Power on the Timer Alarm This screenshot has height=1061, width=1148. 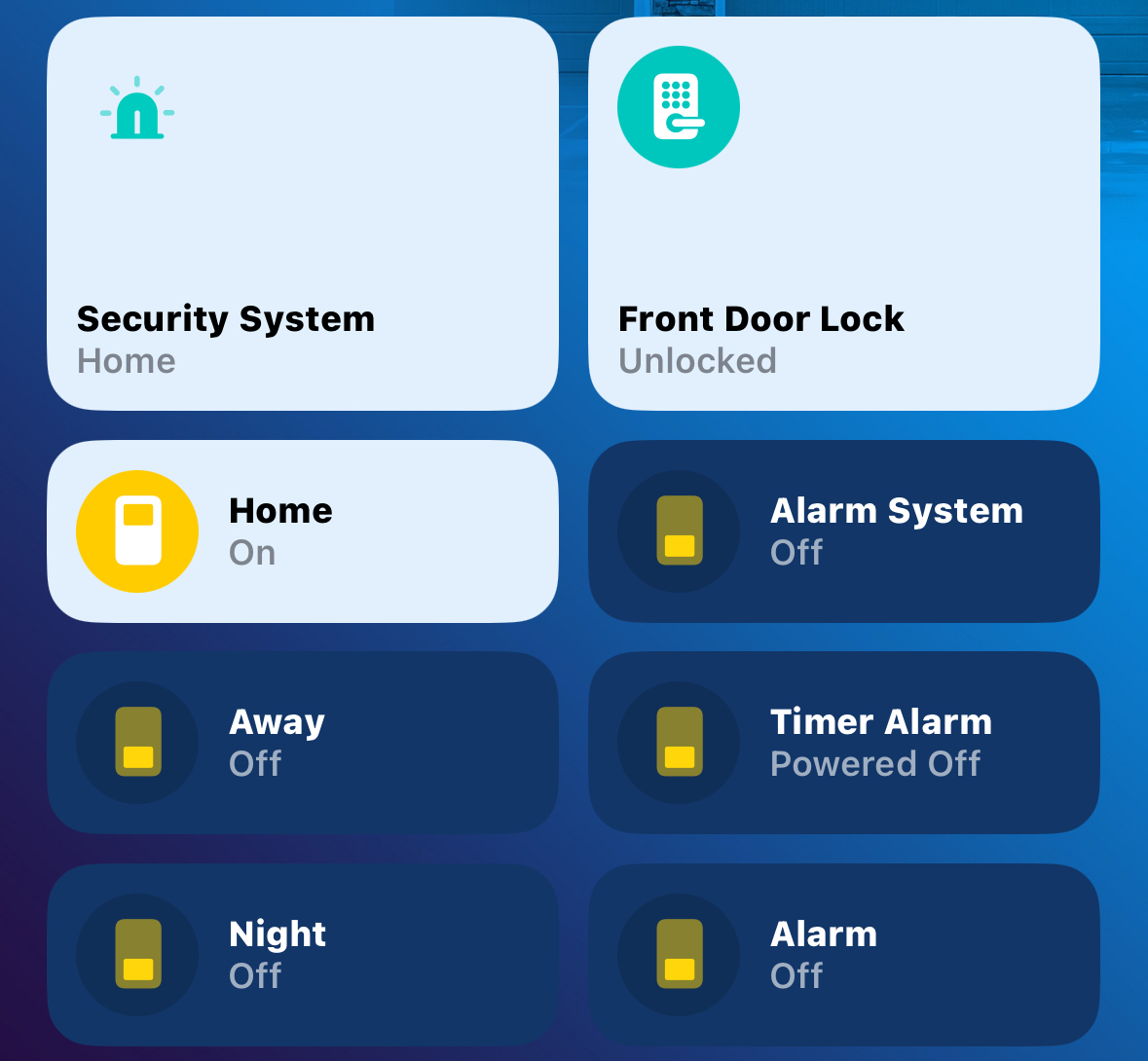point(679,743)
